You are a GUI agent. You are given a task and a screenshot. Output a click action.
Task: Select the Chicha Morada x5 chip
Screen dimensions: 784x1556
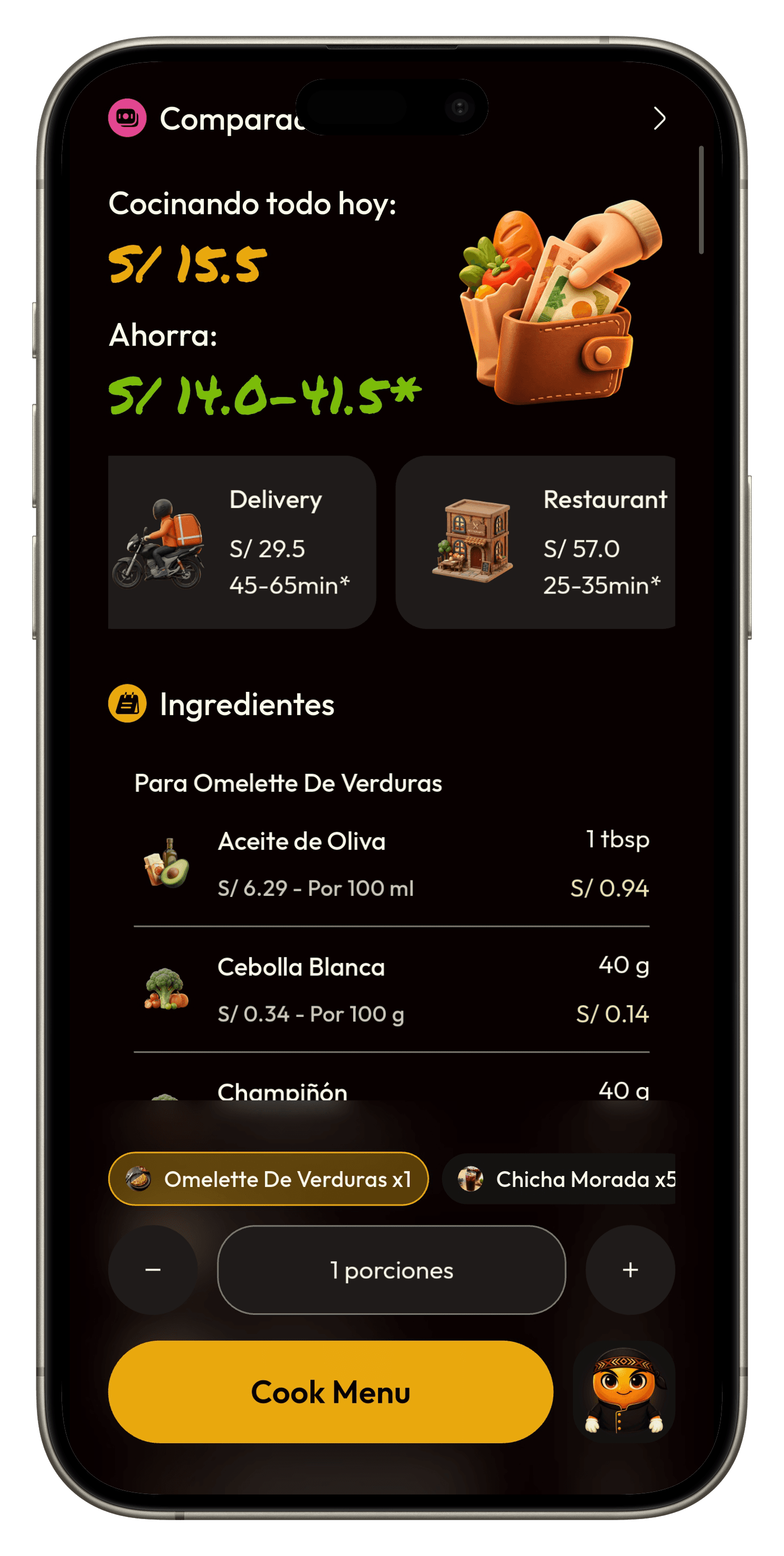(560, 1178)
